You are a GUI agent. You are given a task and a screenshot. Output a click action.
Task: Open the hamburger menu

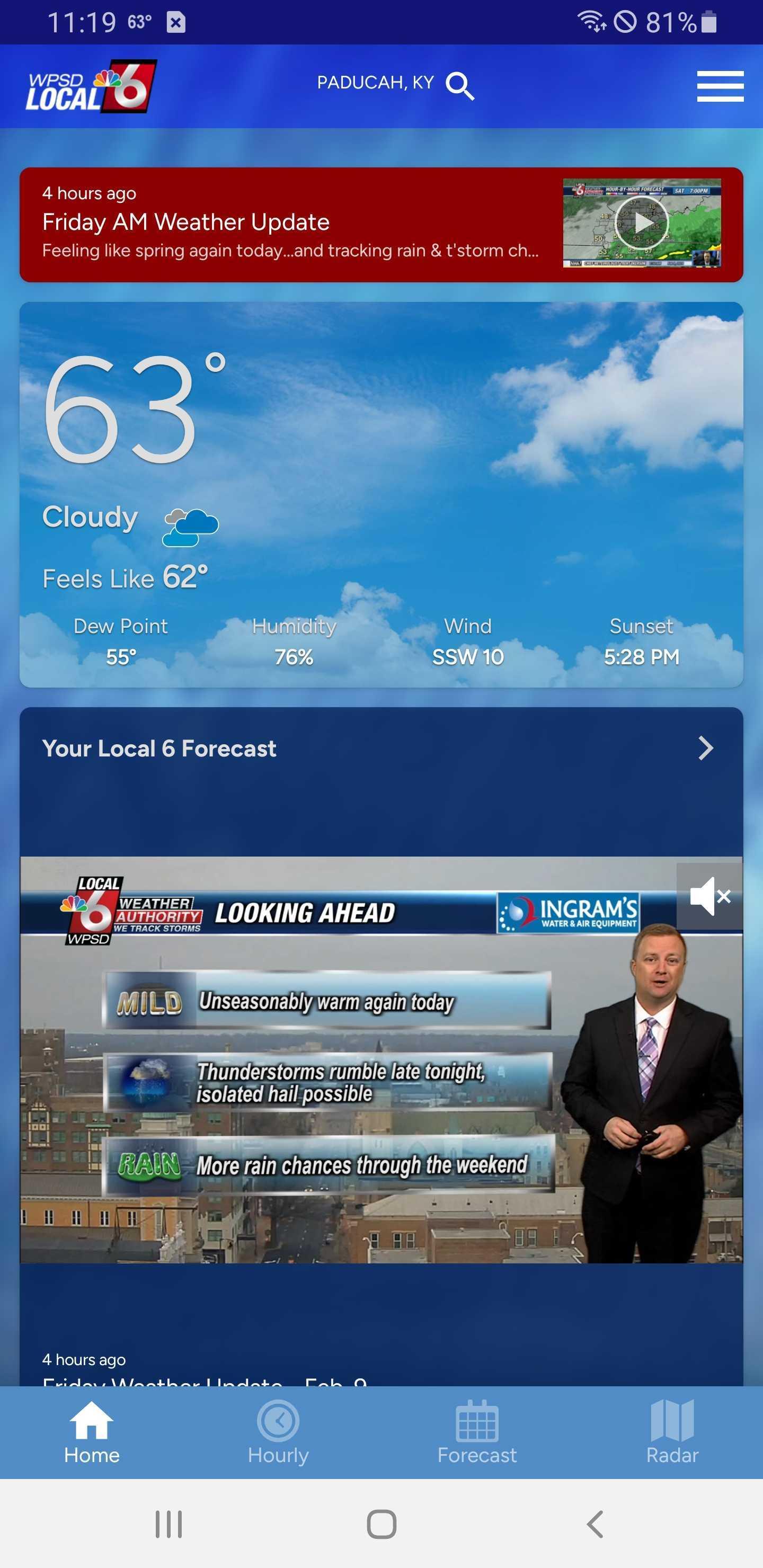720,86
